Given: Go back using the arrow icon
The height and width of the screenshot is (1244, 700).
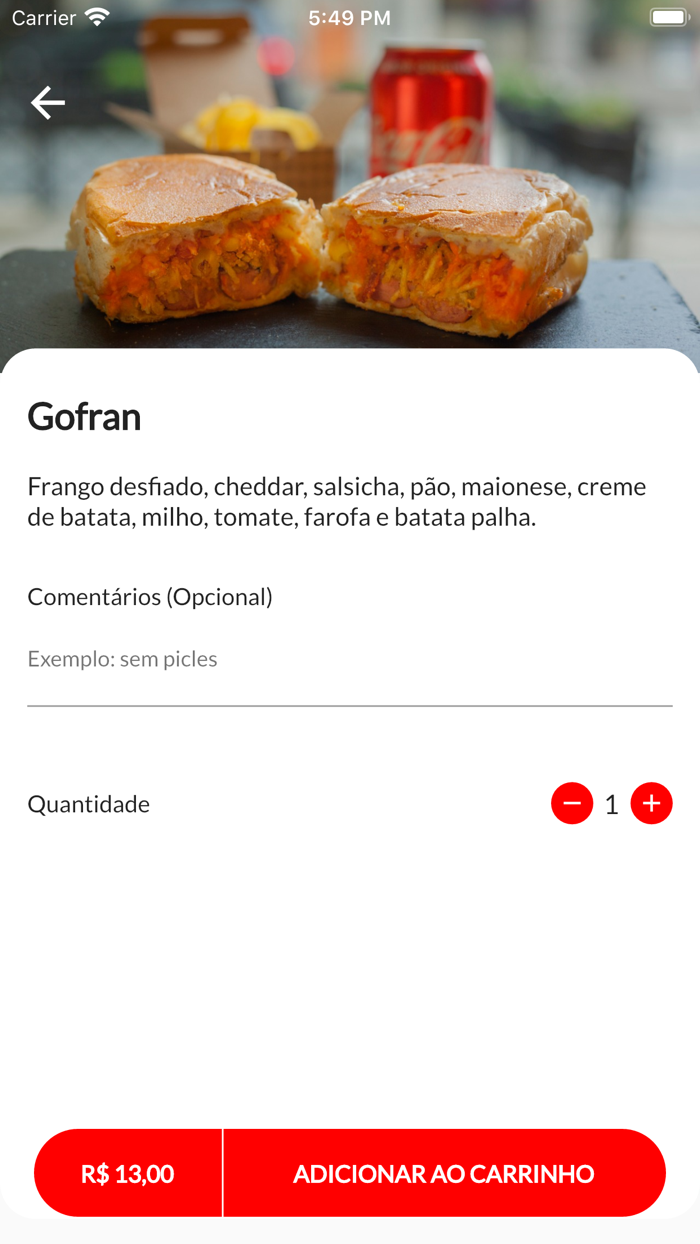Looking at the screenshot, I should tap(48, 102).
